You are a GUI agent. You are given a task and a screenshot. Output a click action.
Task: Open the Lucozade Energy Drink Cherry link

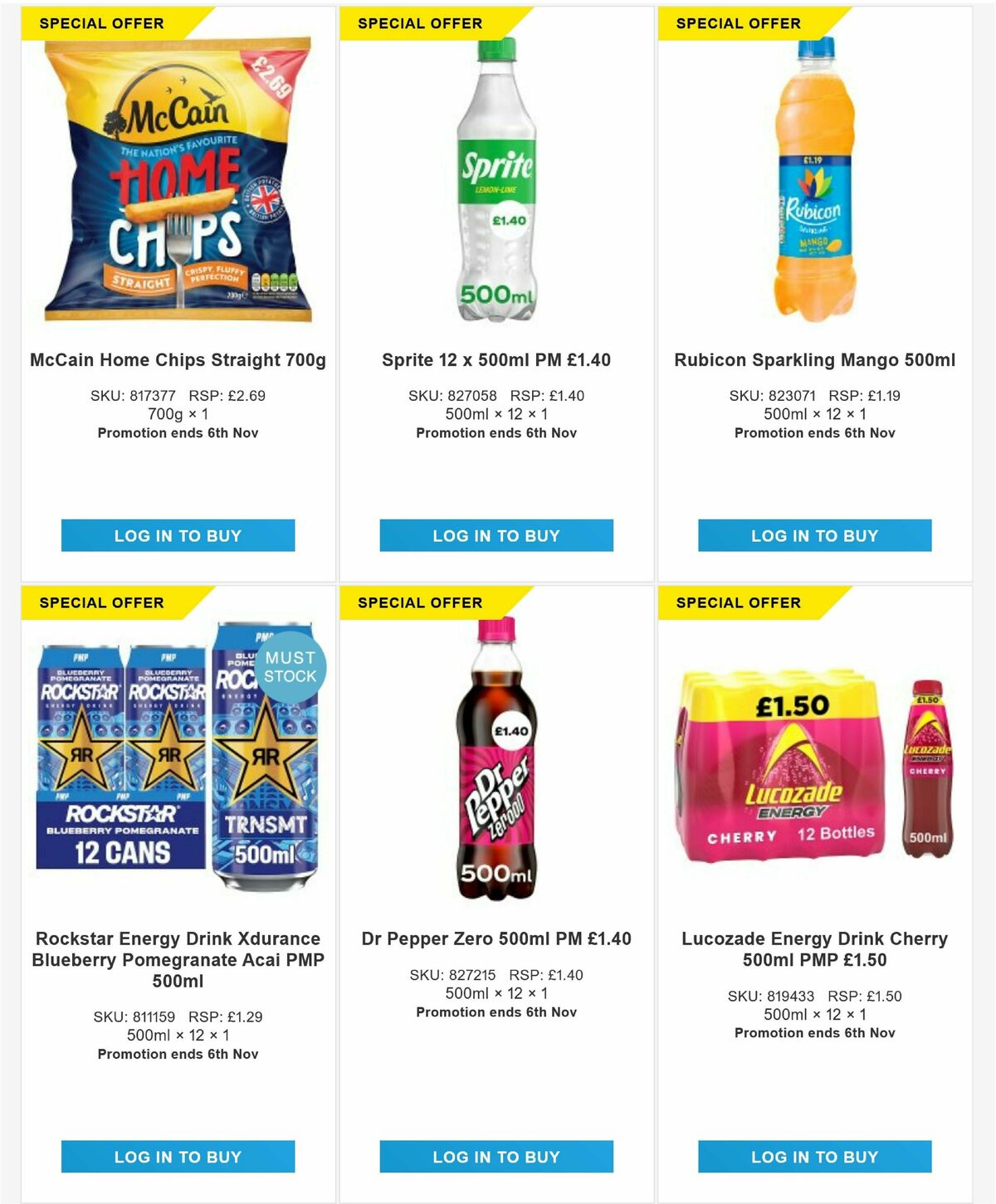814,950
